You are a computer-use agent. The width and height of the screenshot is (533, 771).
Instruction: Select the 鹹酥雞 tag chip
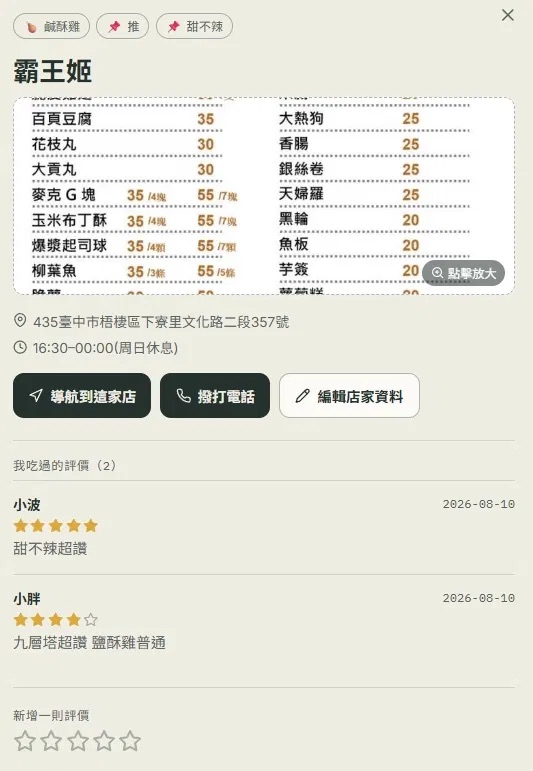click(x=52, y=26)
